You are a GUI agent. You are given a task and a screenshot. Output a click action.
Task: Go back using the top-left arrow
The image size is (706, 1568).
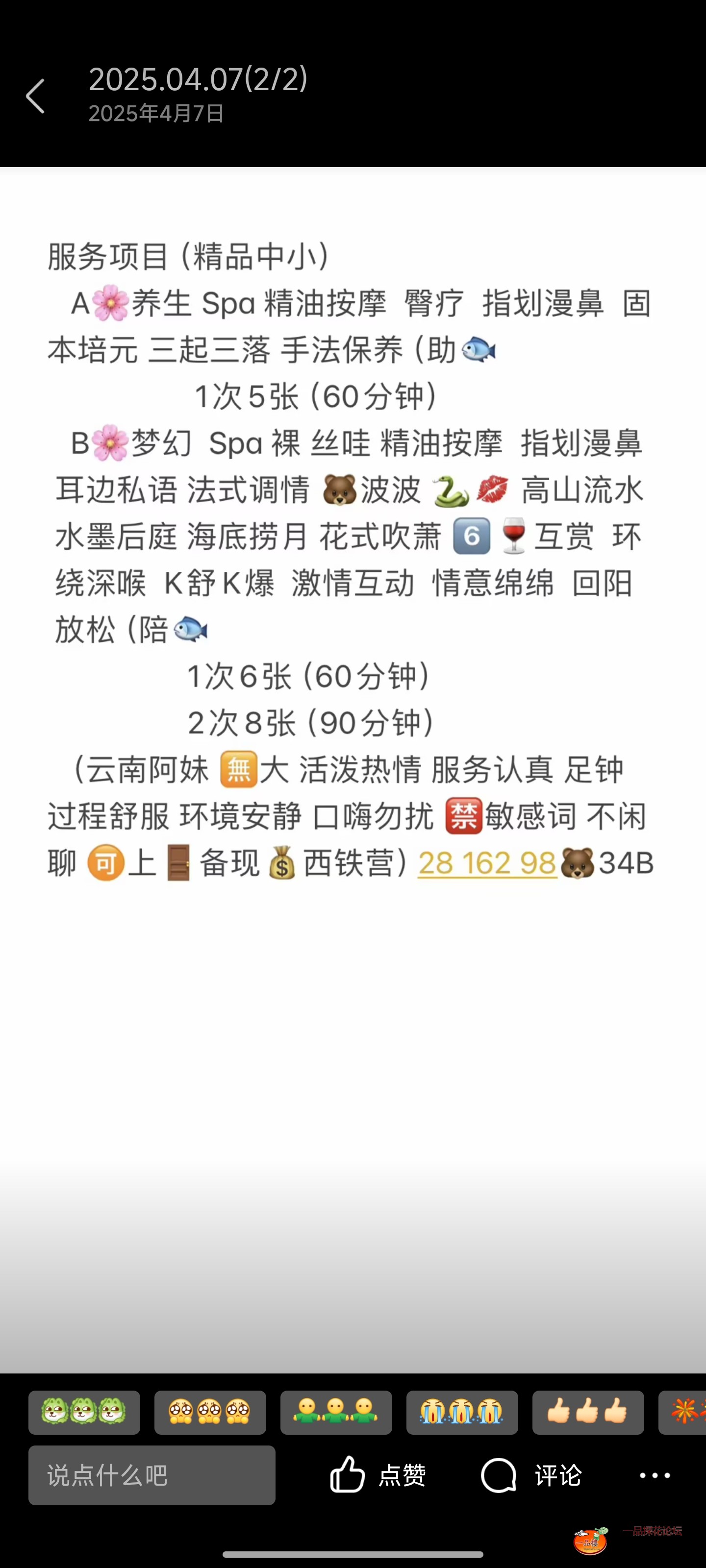pos(35,96)
